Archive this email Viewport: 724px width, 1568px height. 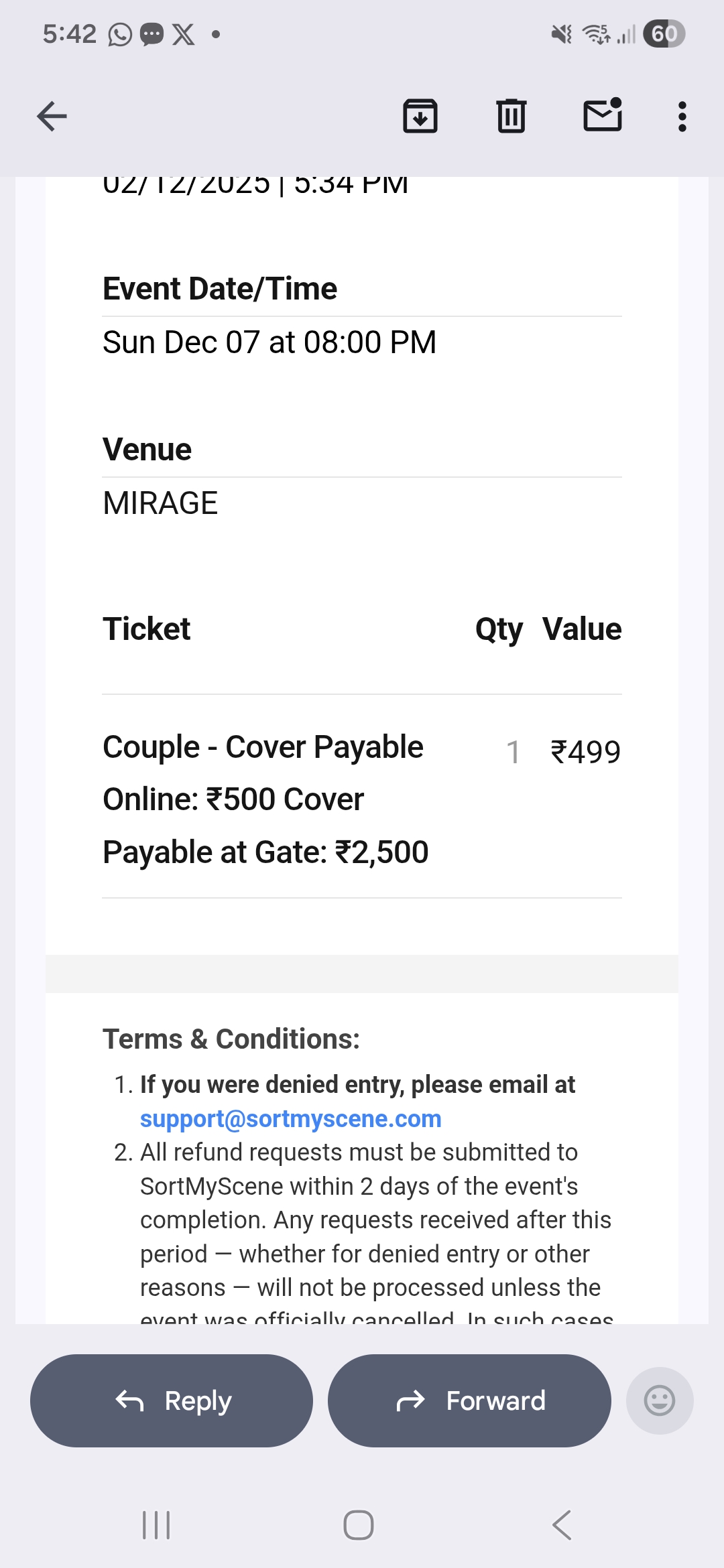(420, 117)
